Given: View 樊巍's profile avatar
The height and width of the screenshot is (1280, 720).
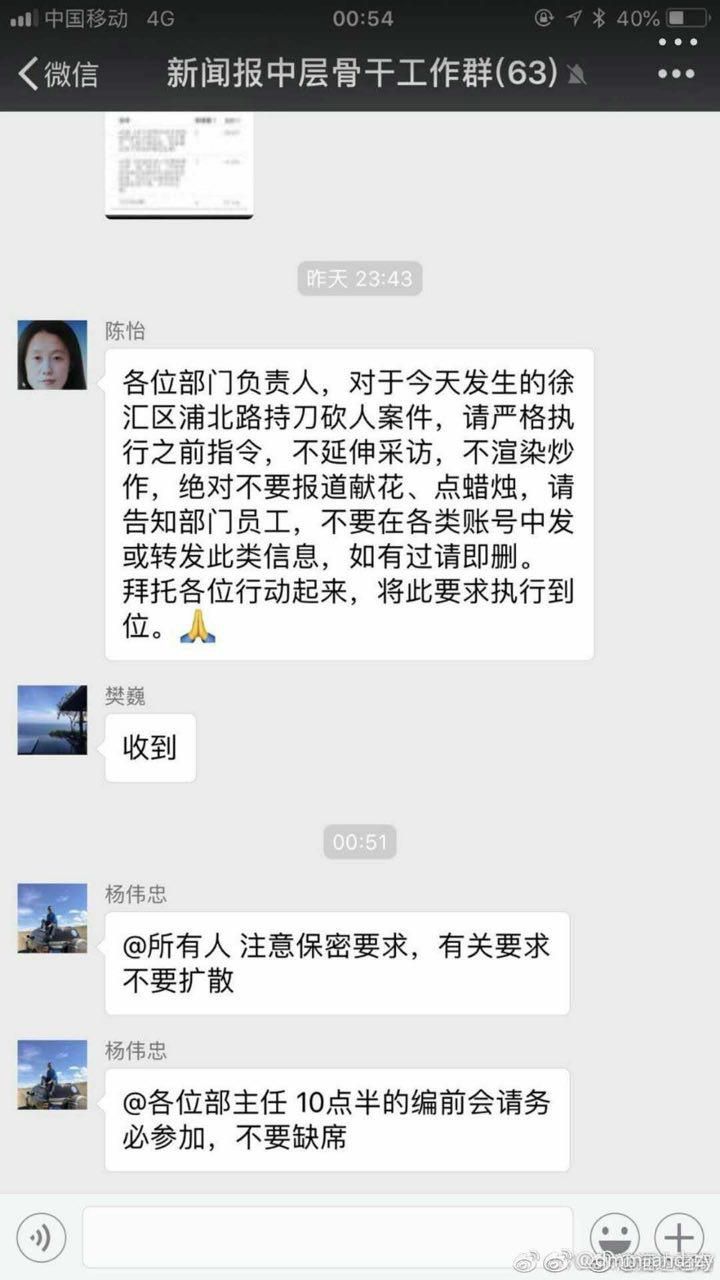Looking at the screenshot, I should click(x=52, y=720).
